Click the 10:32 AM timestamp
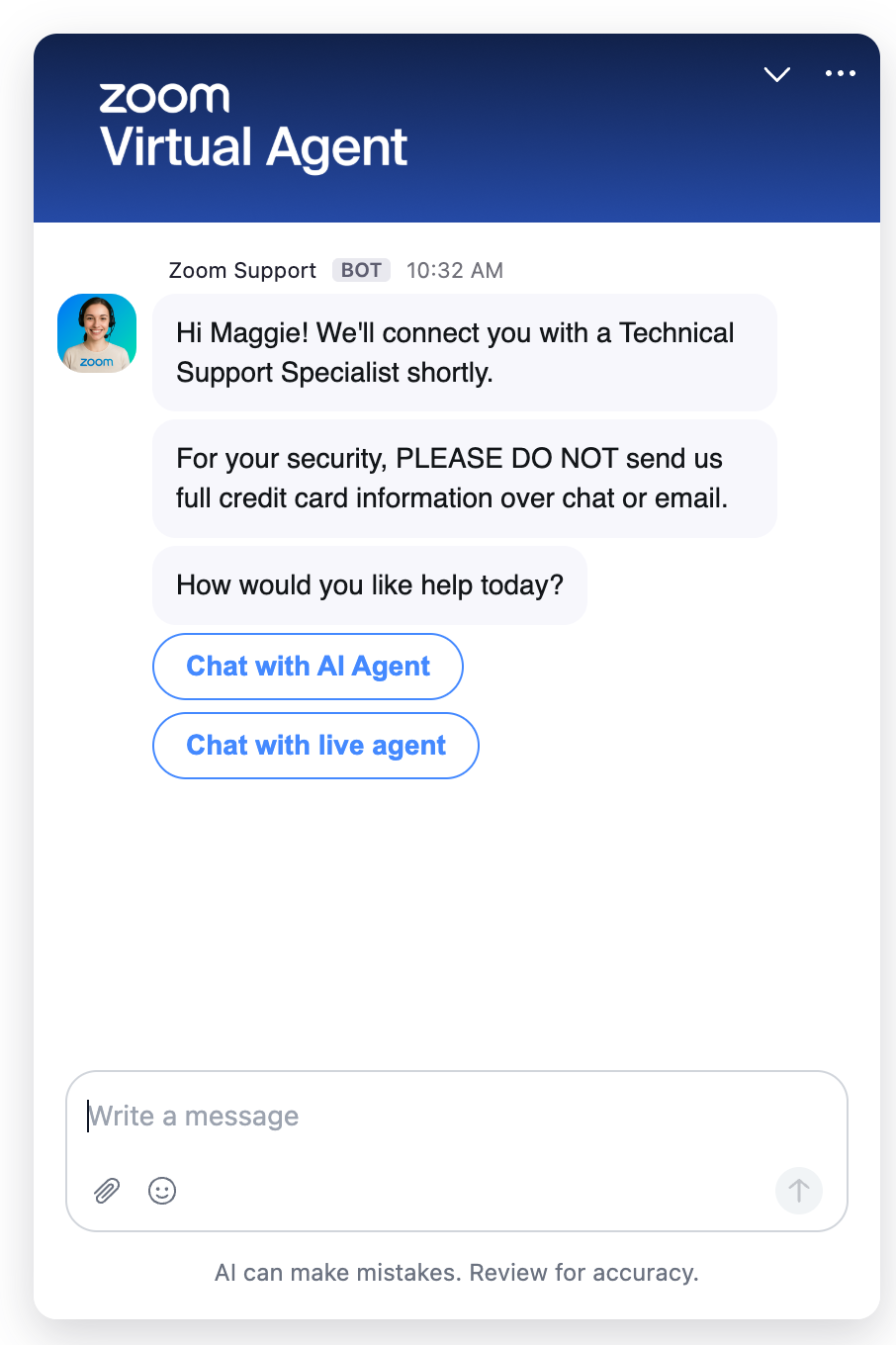The width and height of the screenshot is (896, 1345). point(454,269)
